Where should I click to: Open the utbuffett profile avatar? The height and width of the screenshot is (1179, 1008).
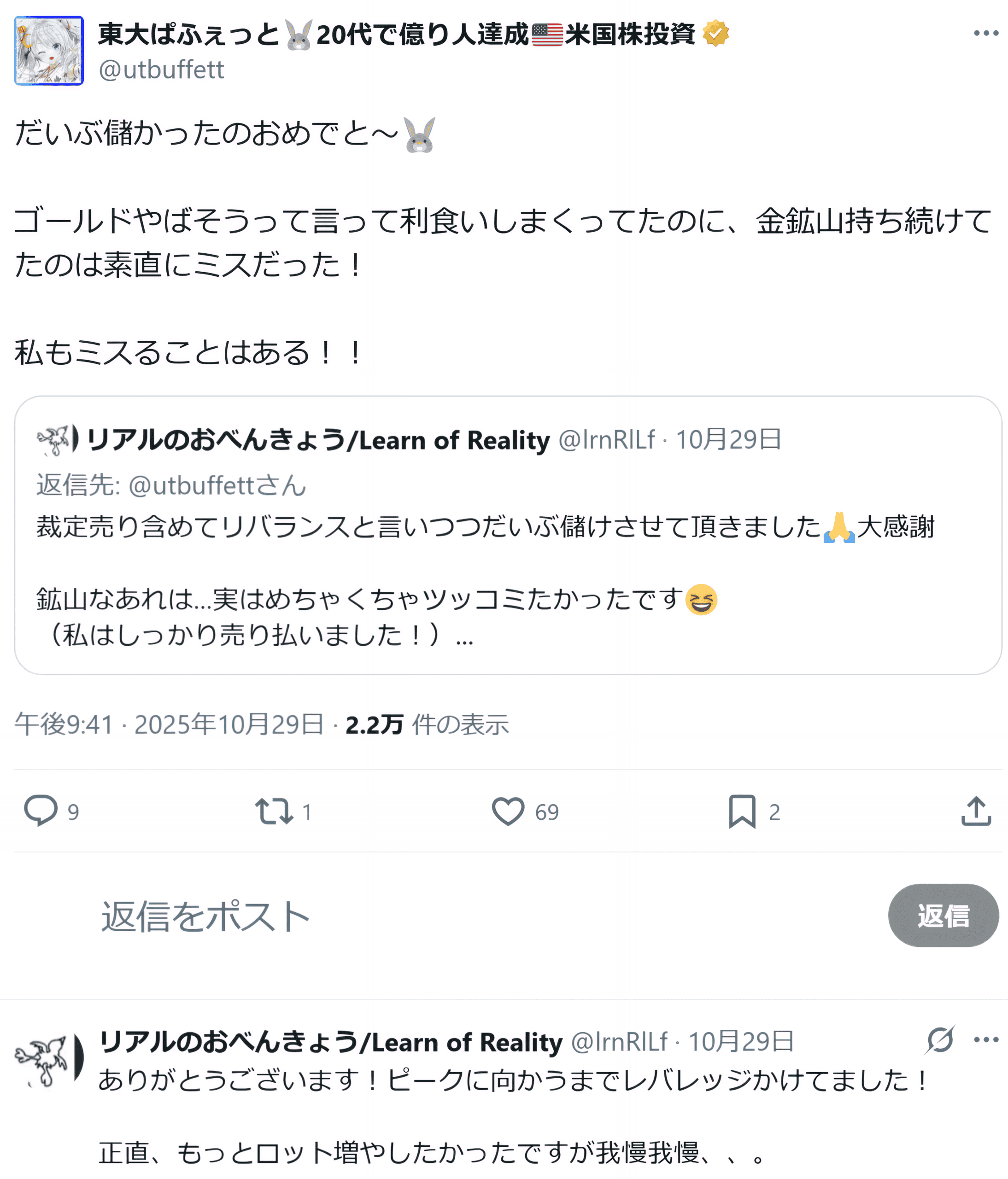pos(49,51)
